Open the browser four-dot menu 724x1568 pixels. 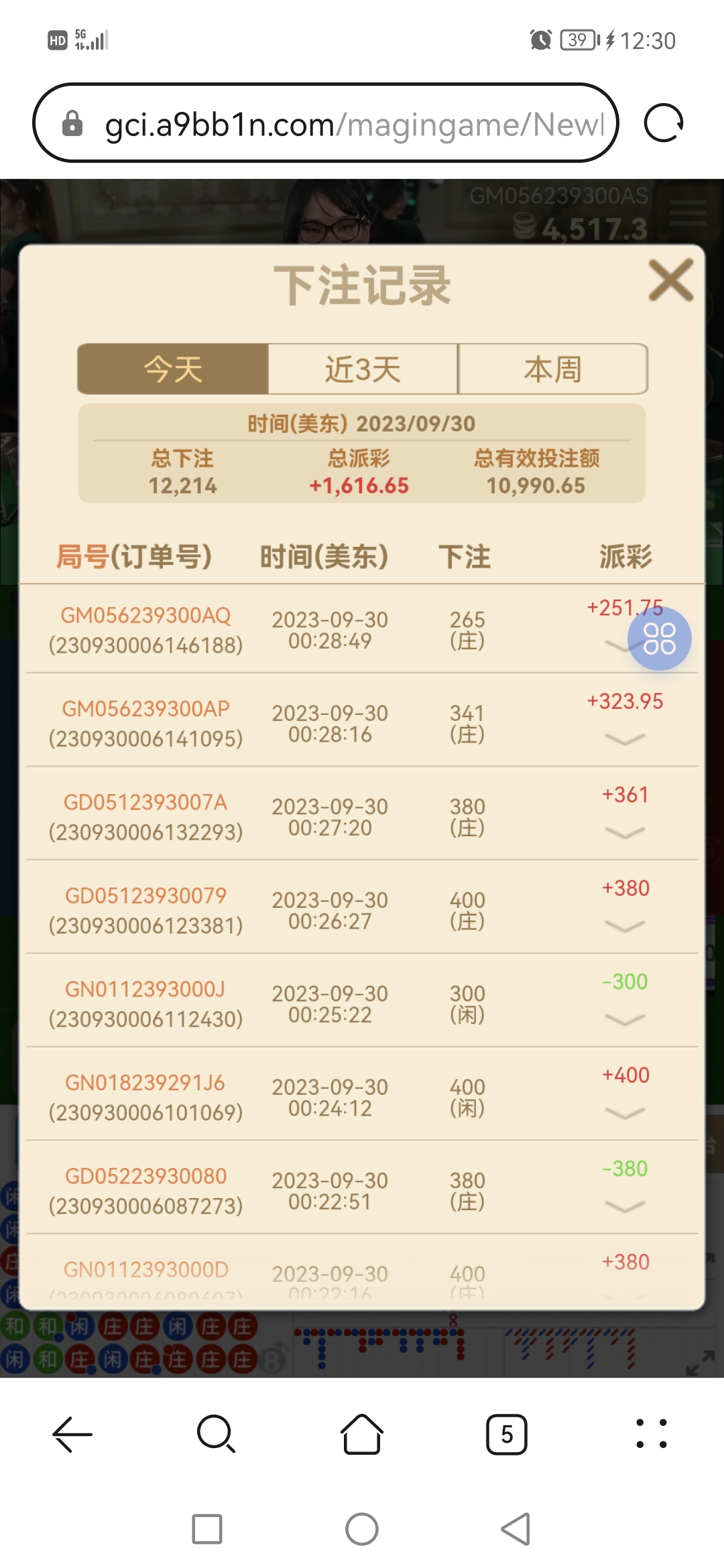(651, 1434)
